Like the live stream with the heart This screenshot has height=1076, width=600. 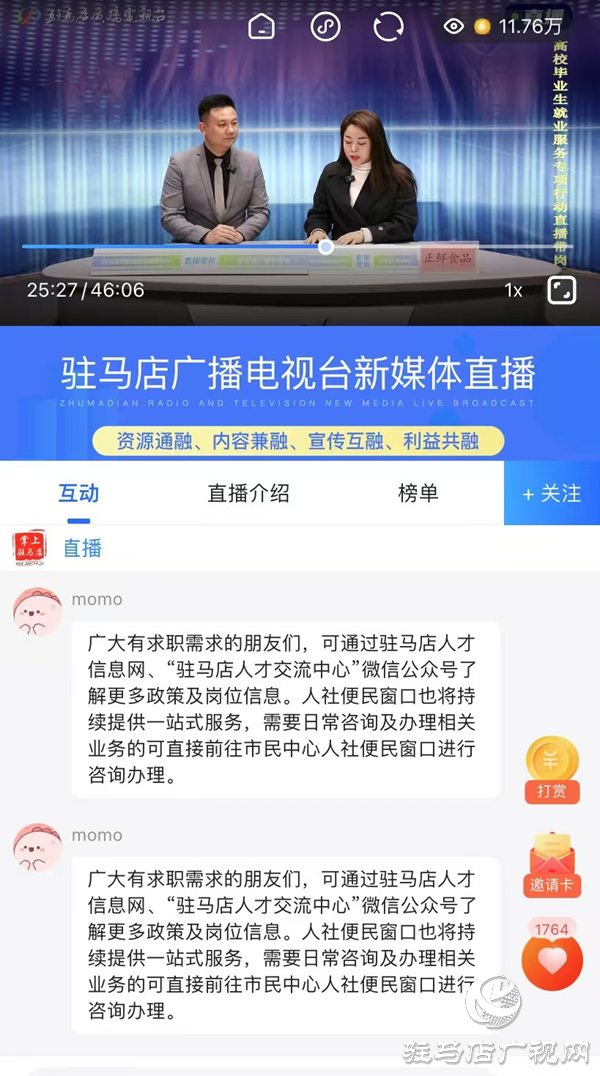(552, 961)
